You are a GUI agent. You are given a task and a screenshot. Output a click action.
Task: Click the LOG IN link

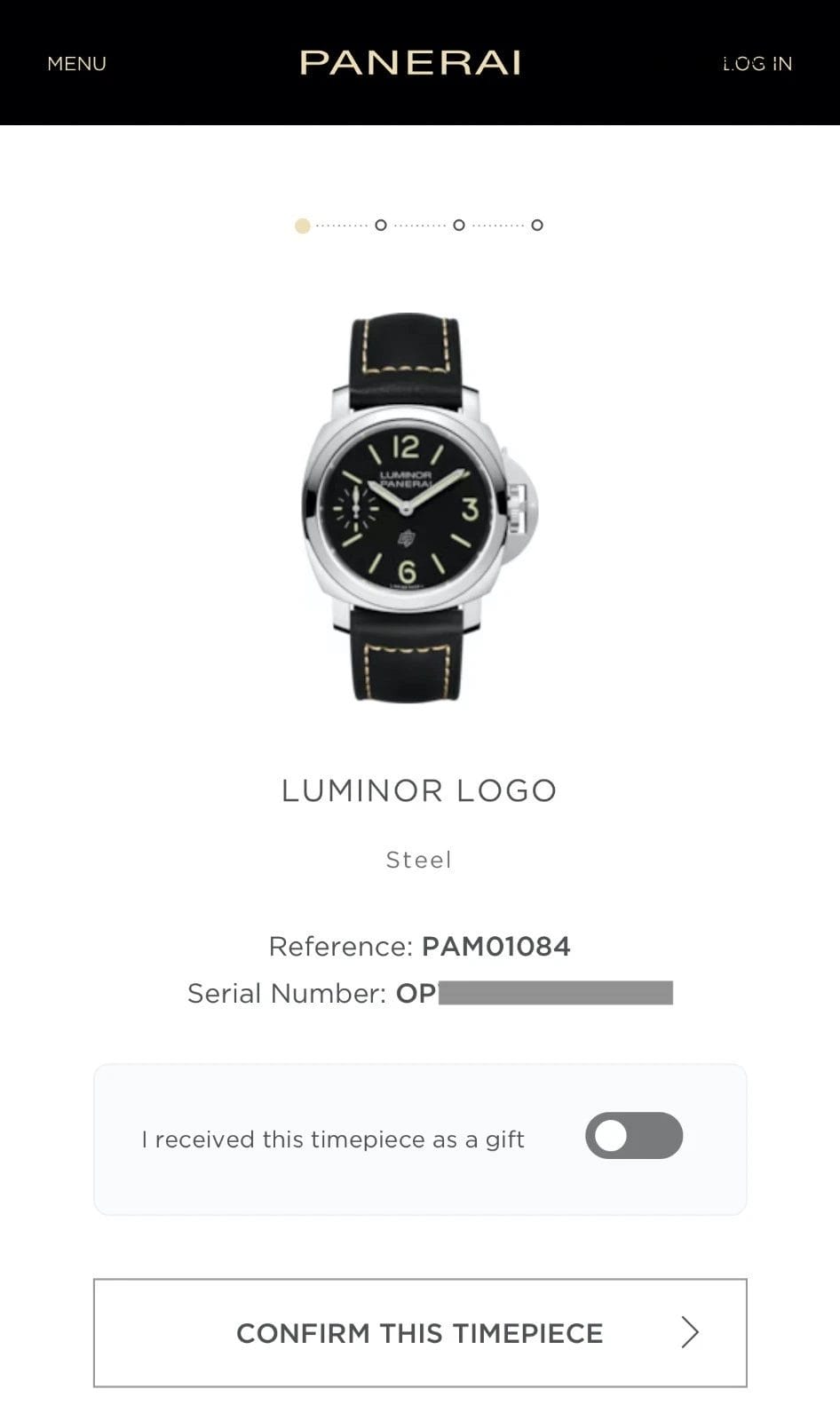click(x=757, y=63)
